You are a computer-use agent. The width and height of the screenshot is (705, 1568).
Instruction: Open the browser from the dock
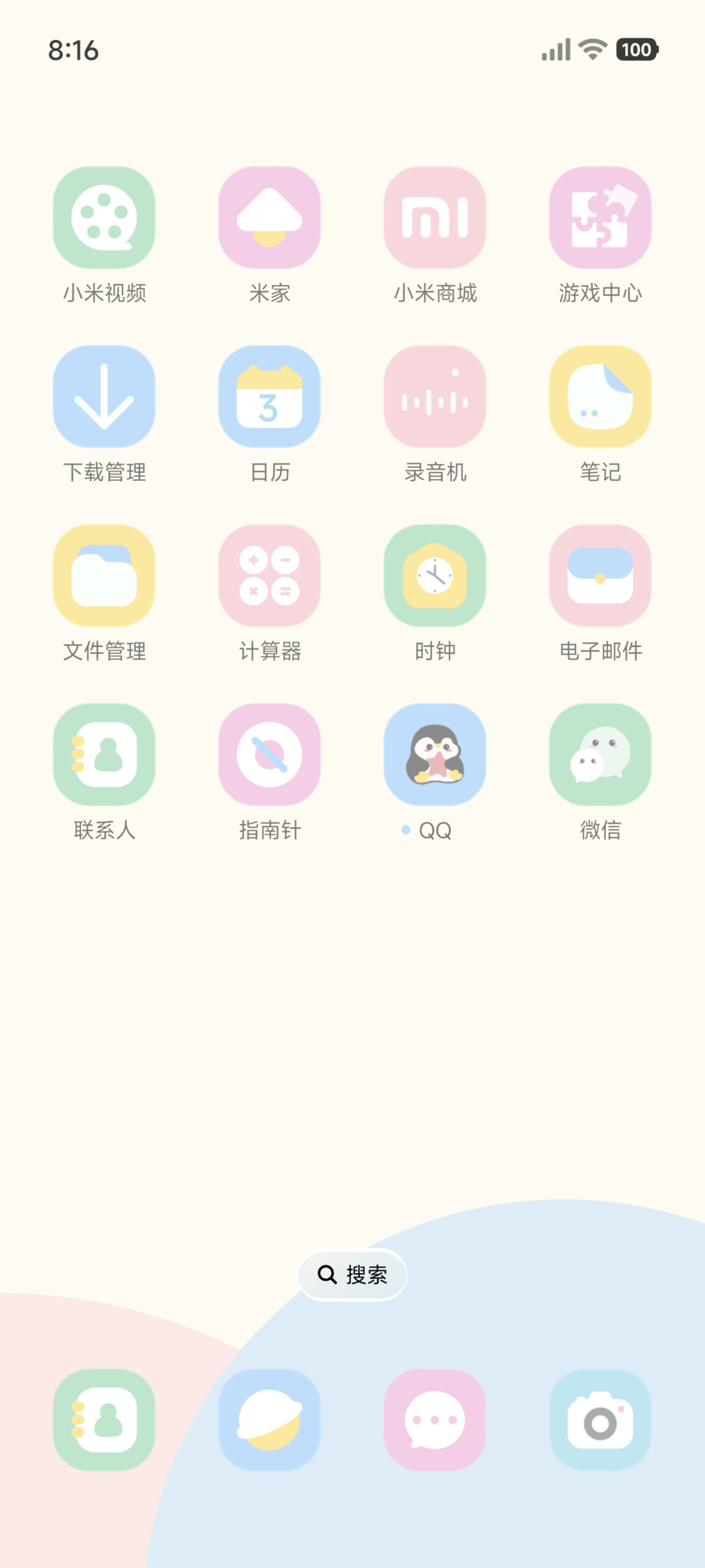pos(270,1420)
